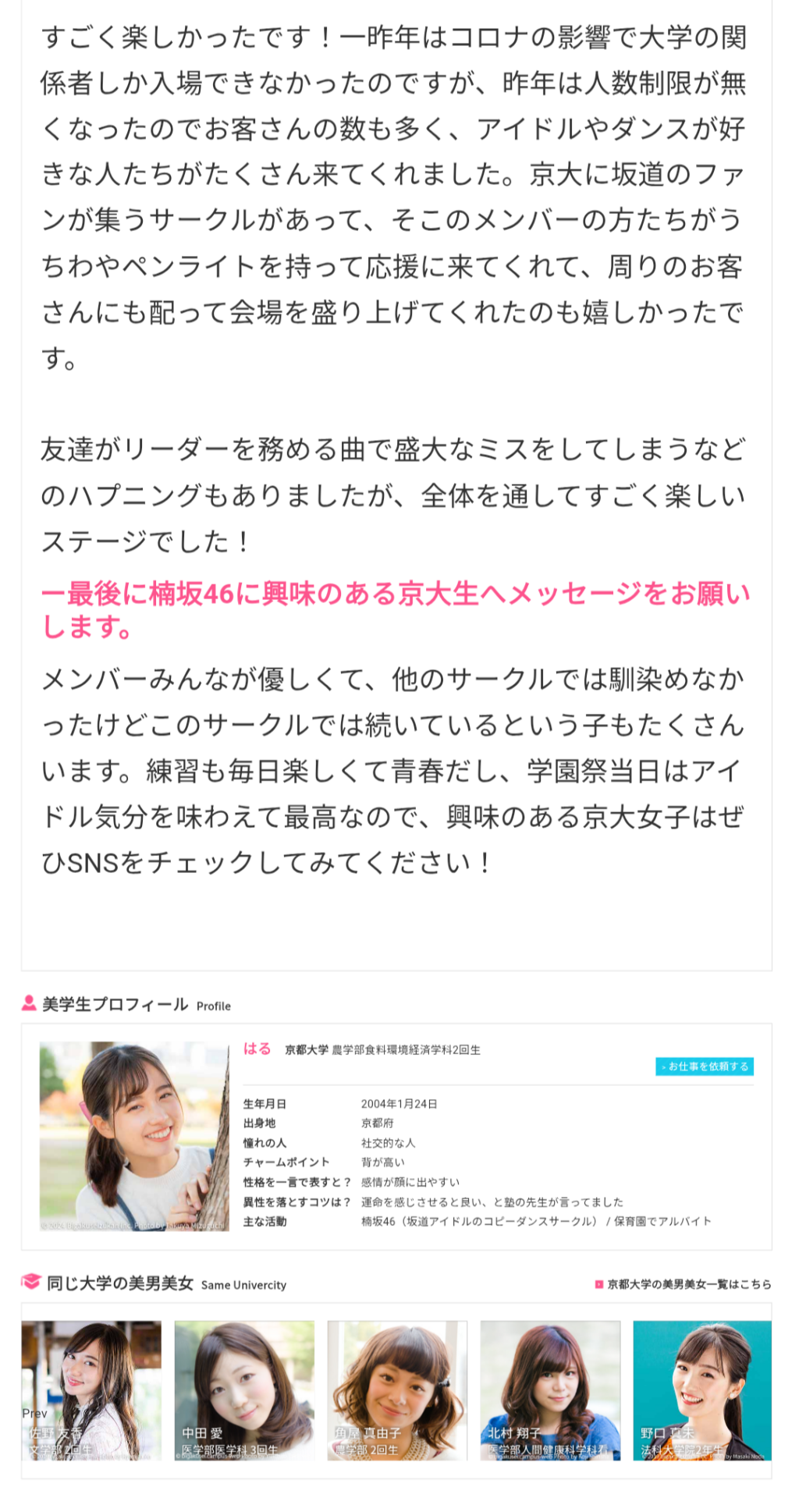View the 中田 愛 profile card
Viewport: 799px width, 1512px height.
(x=244, y=1390)
